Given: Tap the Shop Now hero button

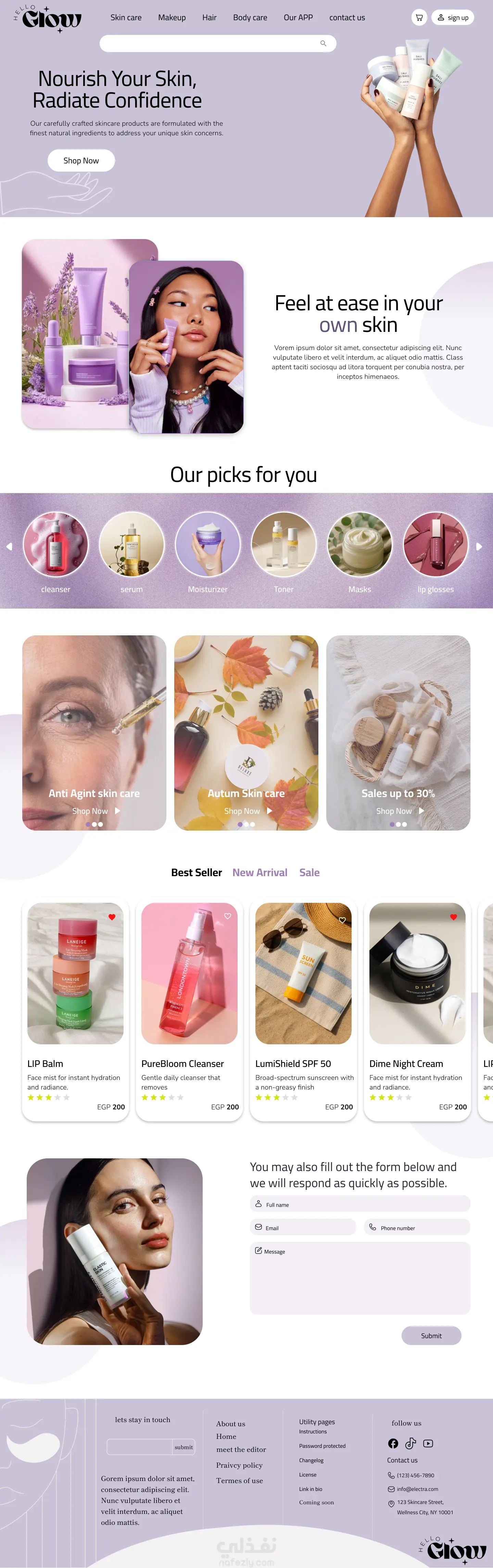Looking at the screenshot, I should (x=81, y=161).
